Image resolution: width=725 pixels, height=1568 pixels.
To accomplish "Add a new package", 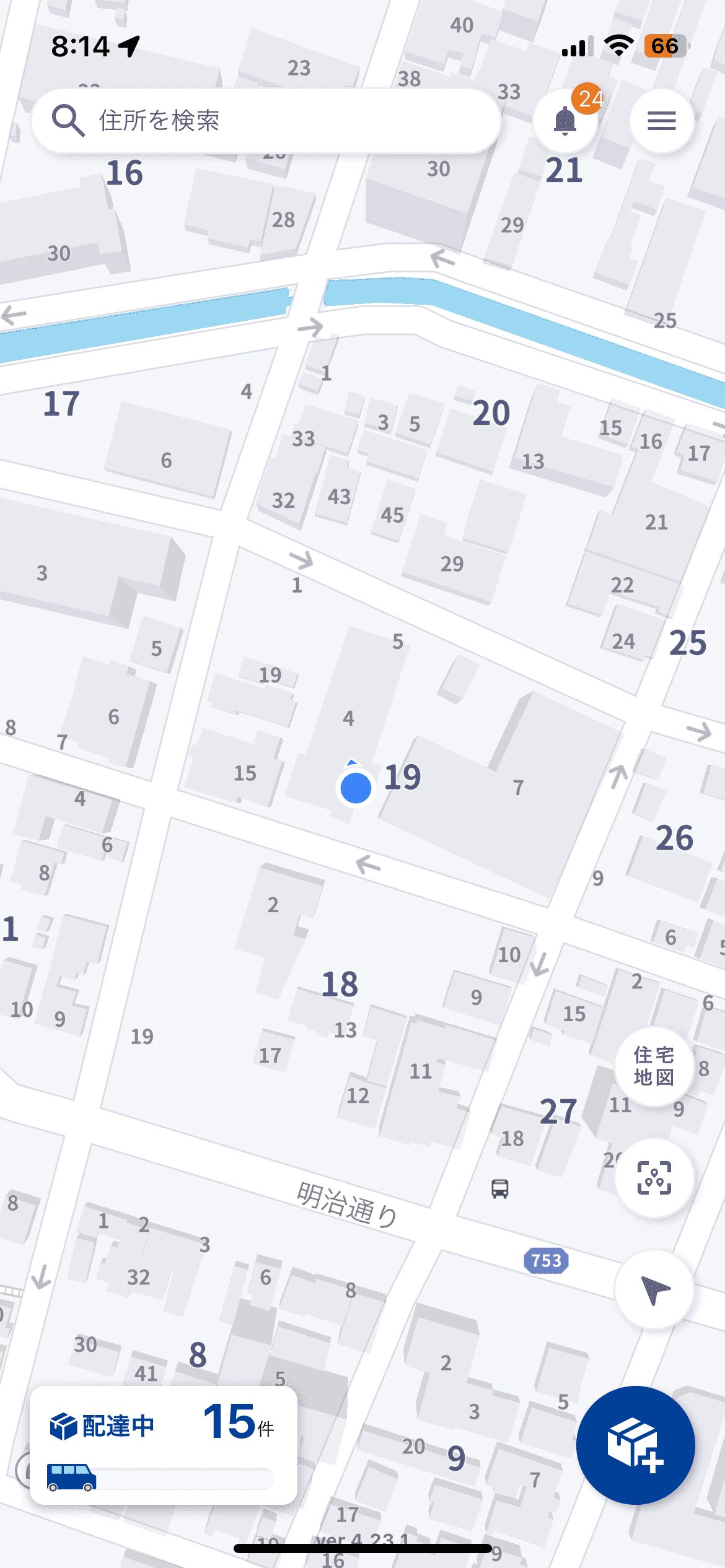I will click(x=635, y=1445).
